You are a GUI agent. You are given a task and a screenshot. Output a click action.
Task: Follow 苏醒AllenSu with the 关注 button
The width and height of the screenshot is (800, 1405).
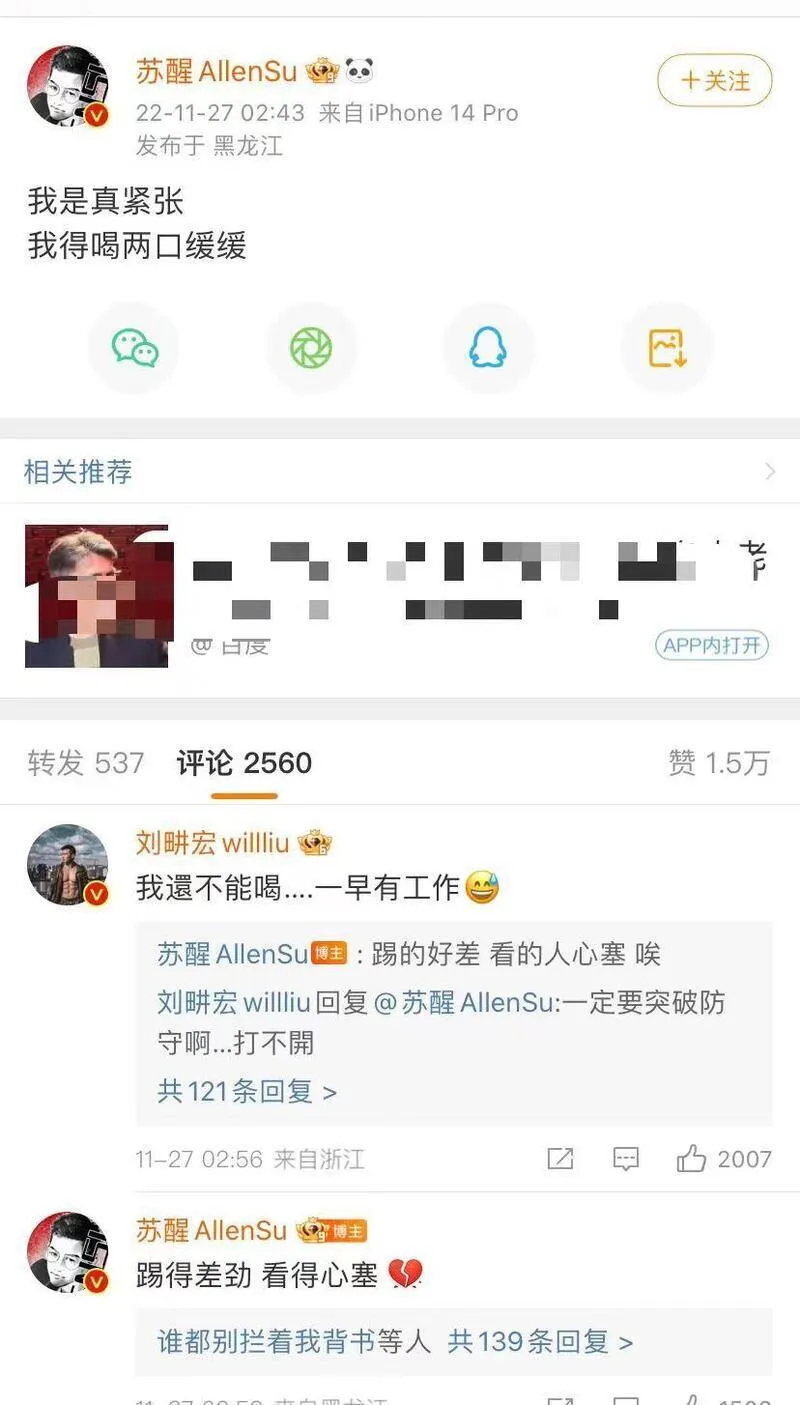click(x=715, y=81)
